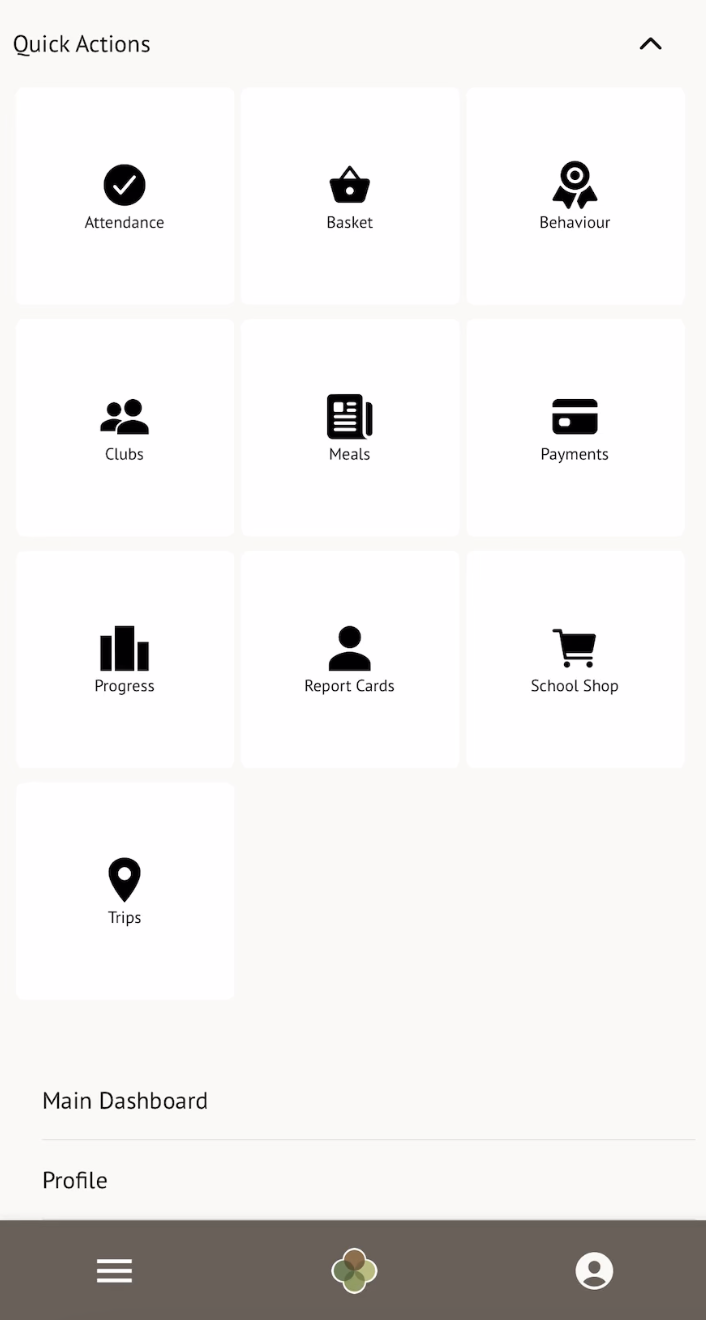The height and width of the screenshot is (1320, 706).
Task: Visit the School Shop tile
Action: (x=575, y=660)
